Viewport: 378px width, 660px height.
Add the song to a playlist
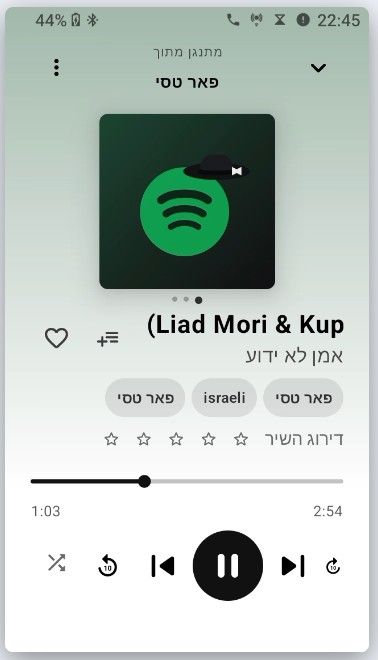[108, 338]
